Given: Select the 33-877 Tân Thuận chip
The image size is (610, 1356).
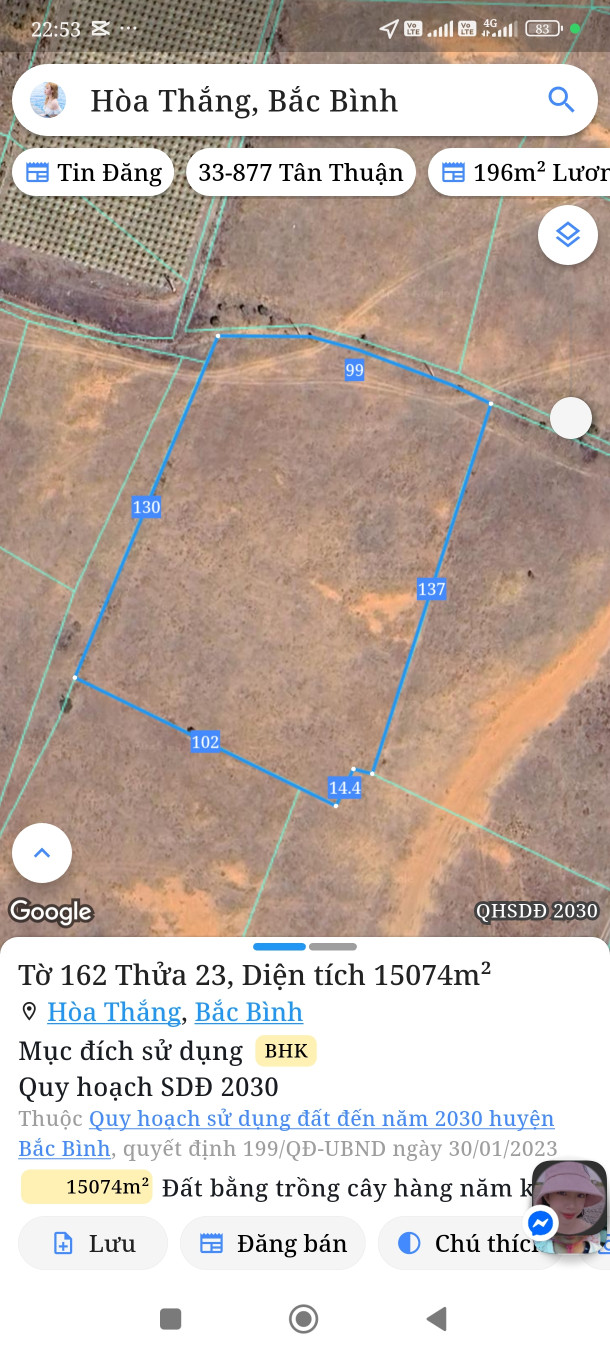Looking at the screenshot, I should pyautogui.click(x=300, y=173).
